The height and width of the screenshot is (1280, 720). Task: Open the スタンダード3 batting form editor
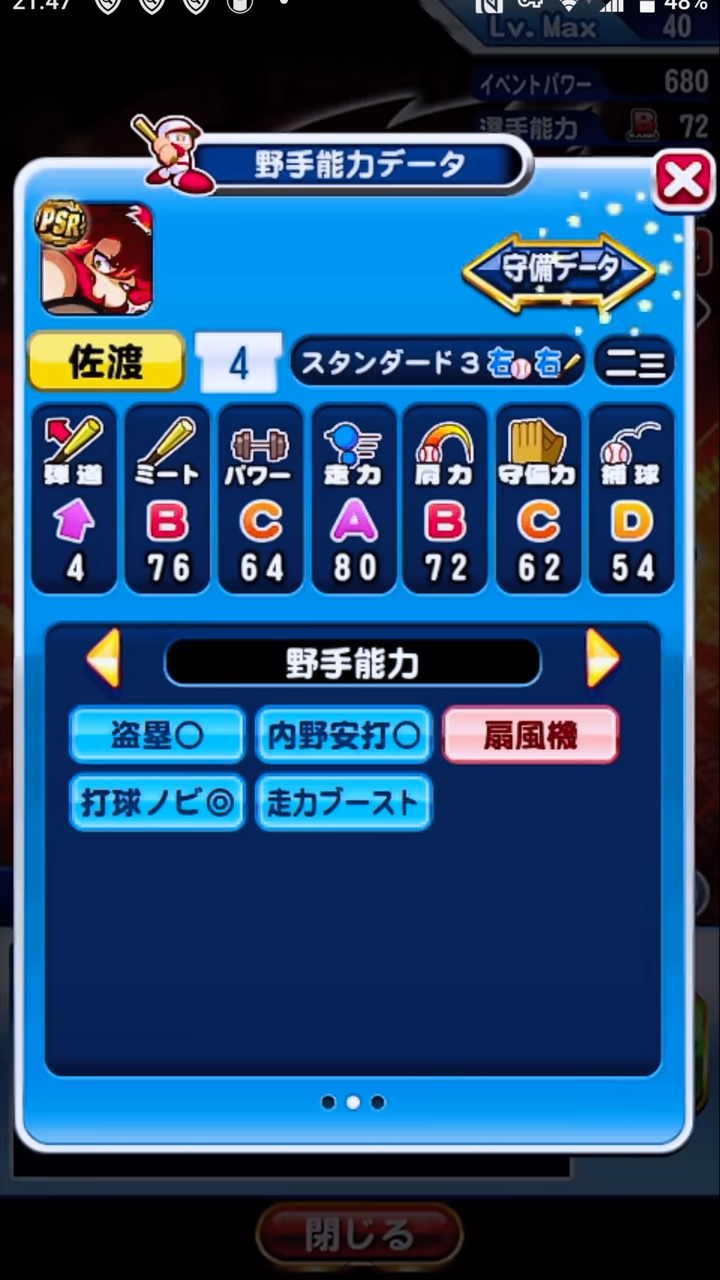437,363
